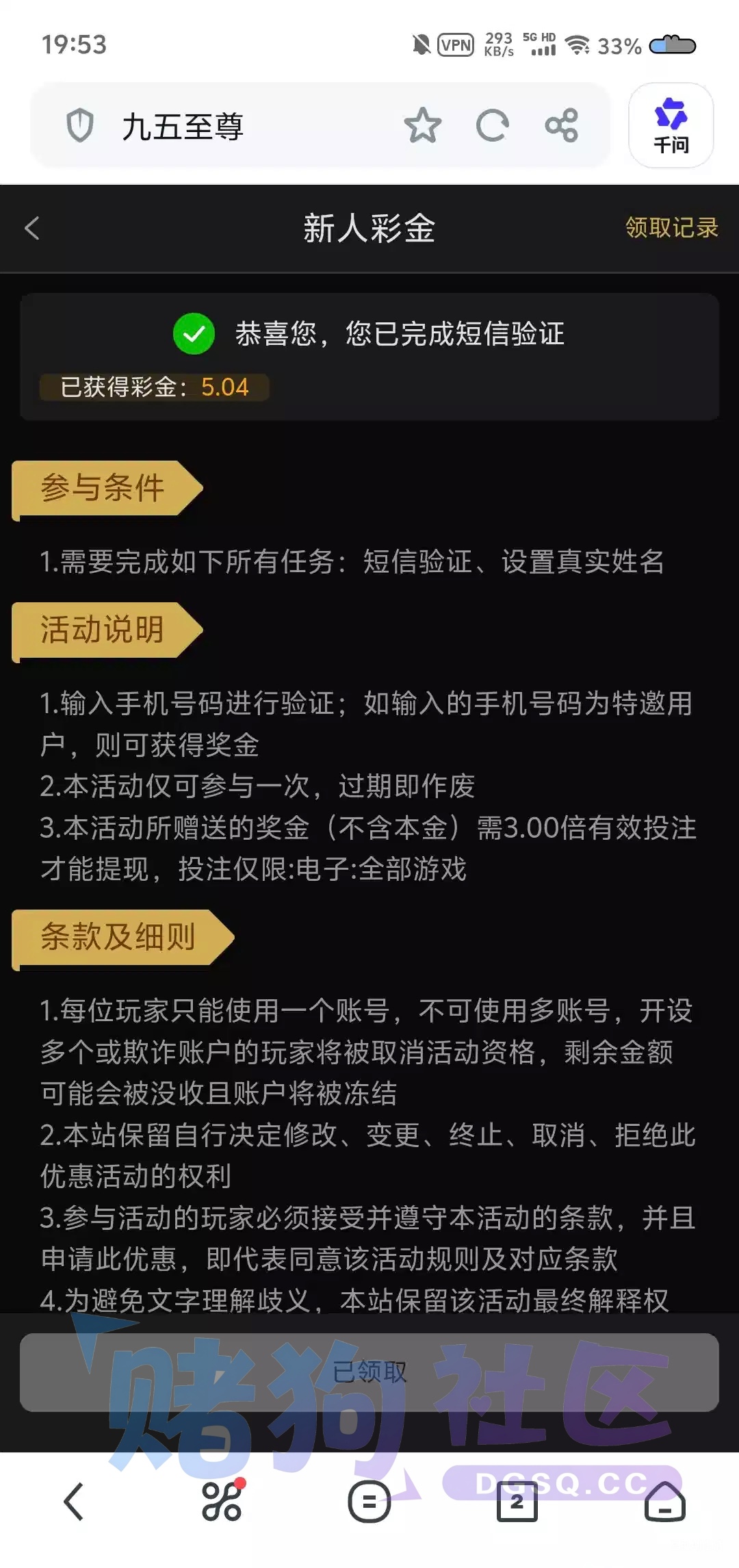Go back using the browser's bottom back arrow
Viewport: 739px width, 1568px height.
(x=74, y=1502)
